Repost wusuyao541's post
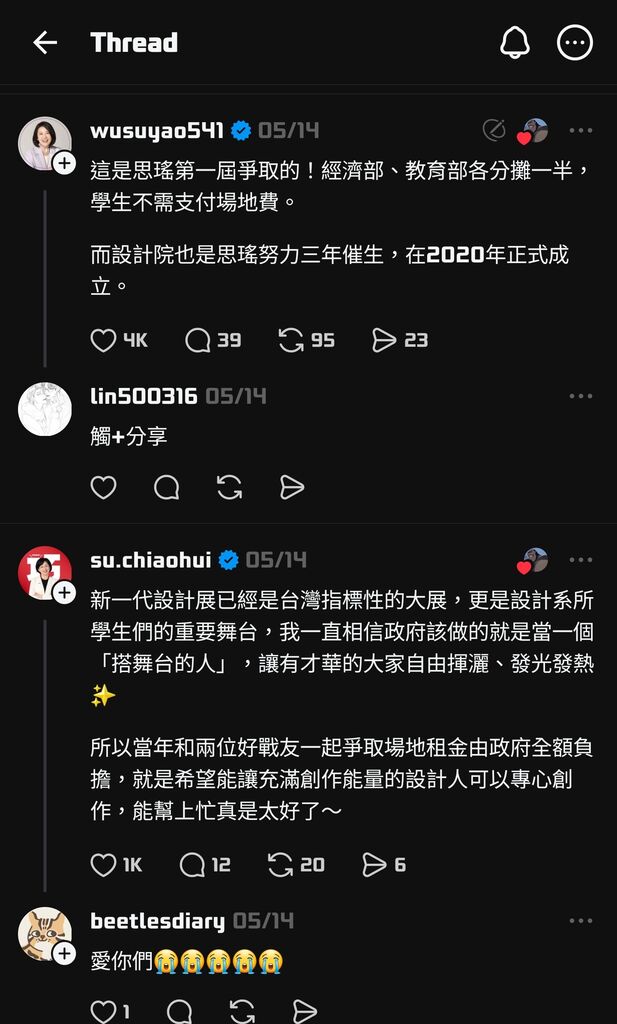 click(x=291, y=340)
